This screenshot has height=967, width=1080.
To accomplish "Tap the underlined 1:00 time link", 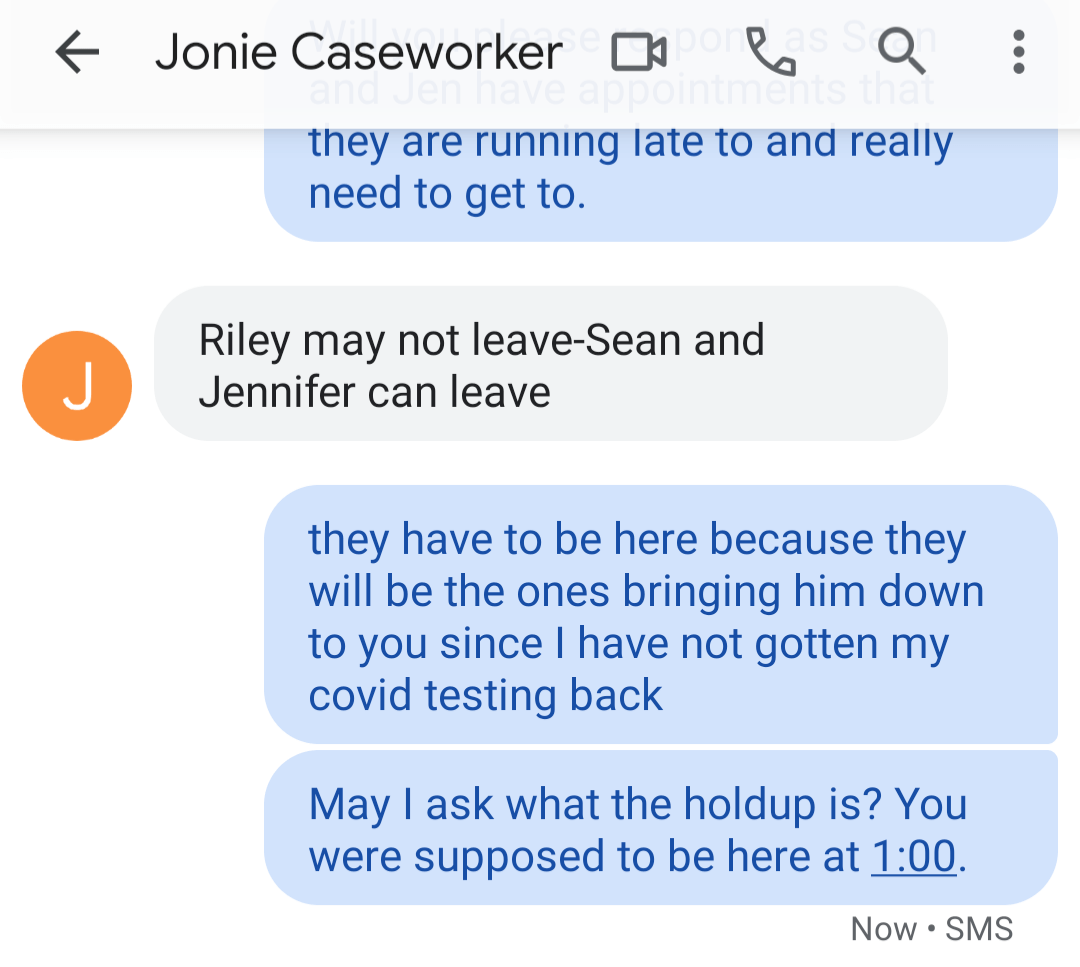I will 914,856.
